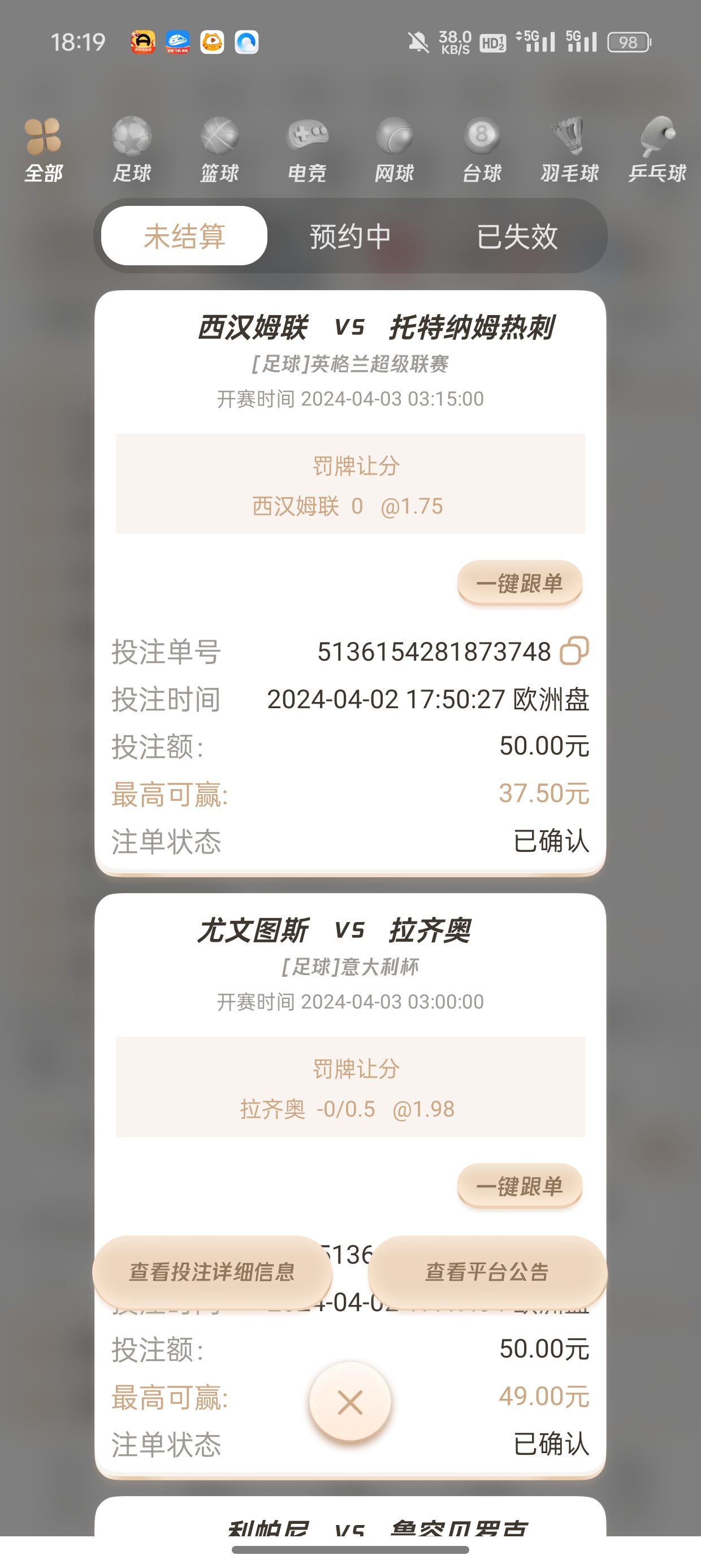
Task: Switch to the 已失效 tab
Action: (517, 236)
